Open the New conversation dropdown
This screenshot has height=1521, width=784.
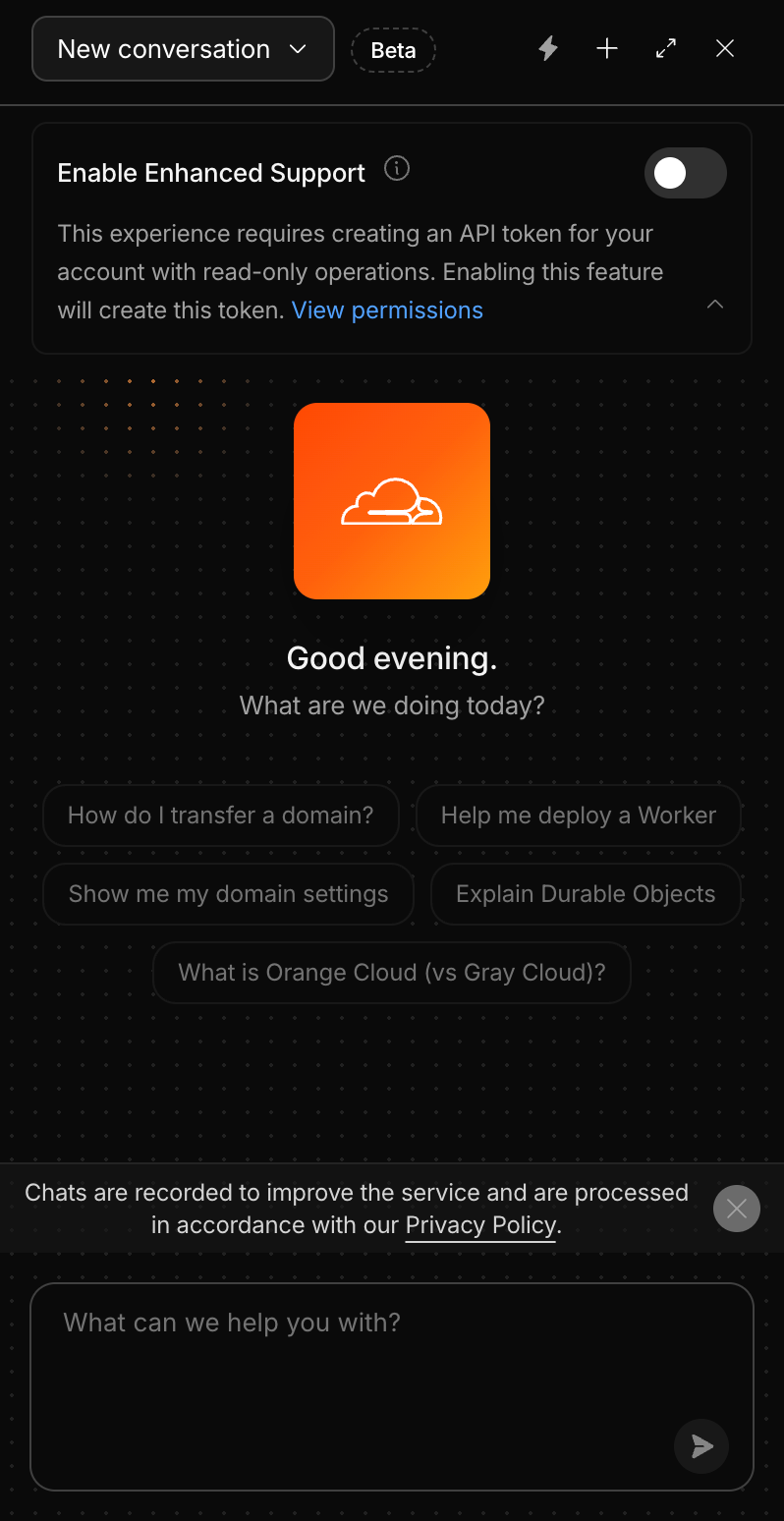pos(183,49)
